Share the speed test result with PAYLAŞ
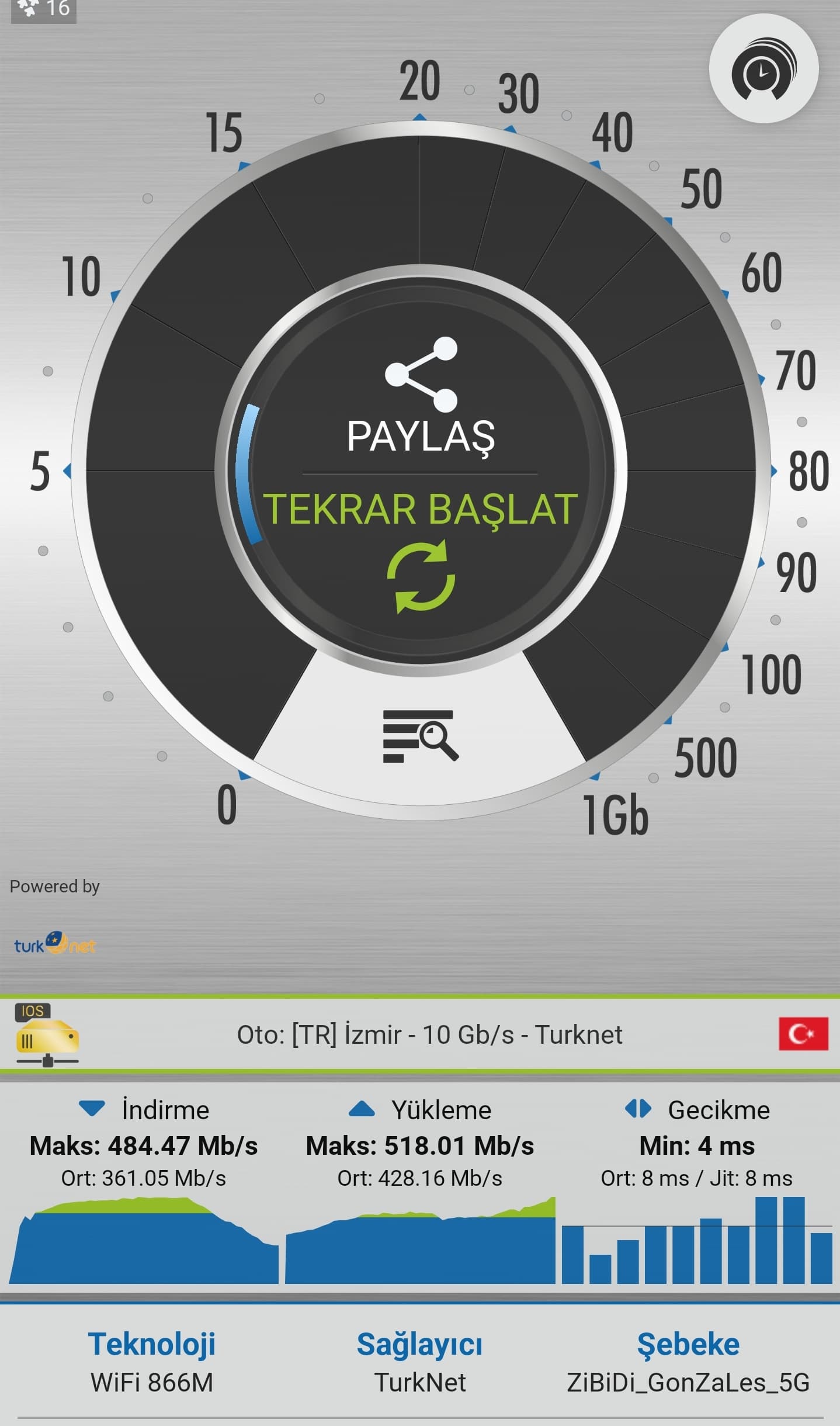The width and height of the screenshot is (840, 1426). tap(421, 396)
